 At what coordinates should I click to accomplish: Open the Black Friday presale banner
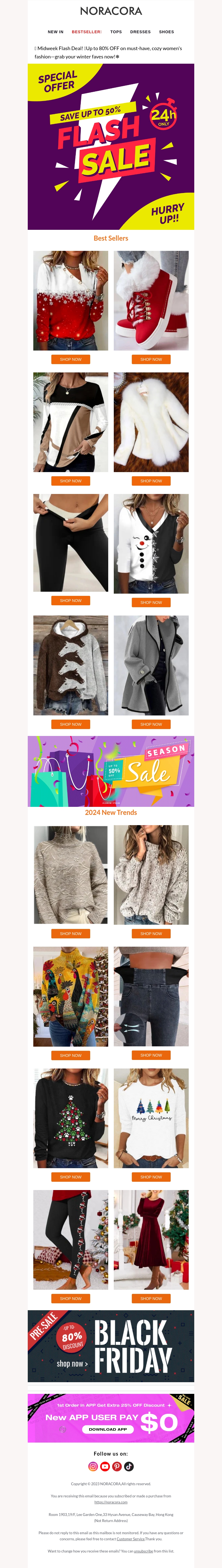pyautogui.click(x=111, y=1346)
